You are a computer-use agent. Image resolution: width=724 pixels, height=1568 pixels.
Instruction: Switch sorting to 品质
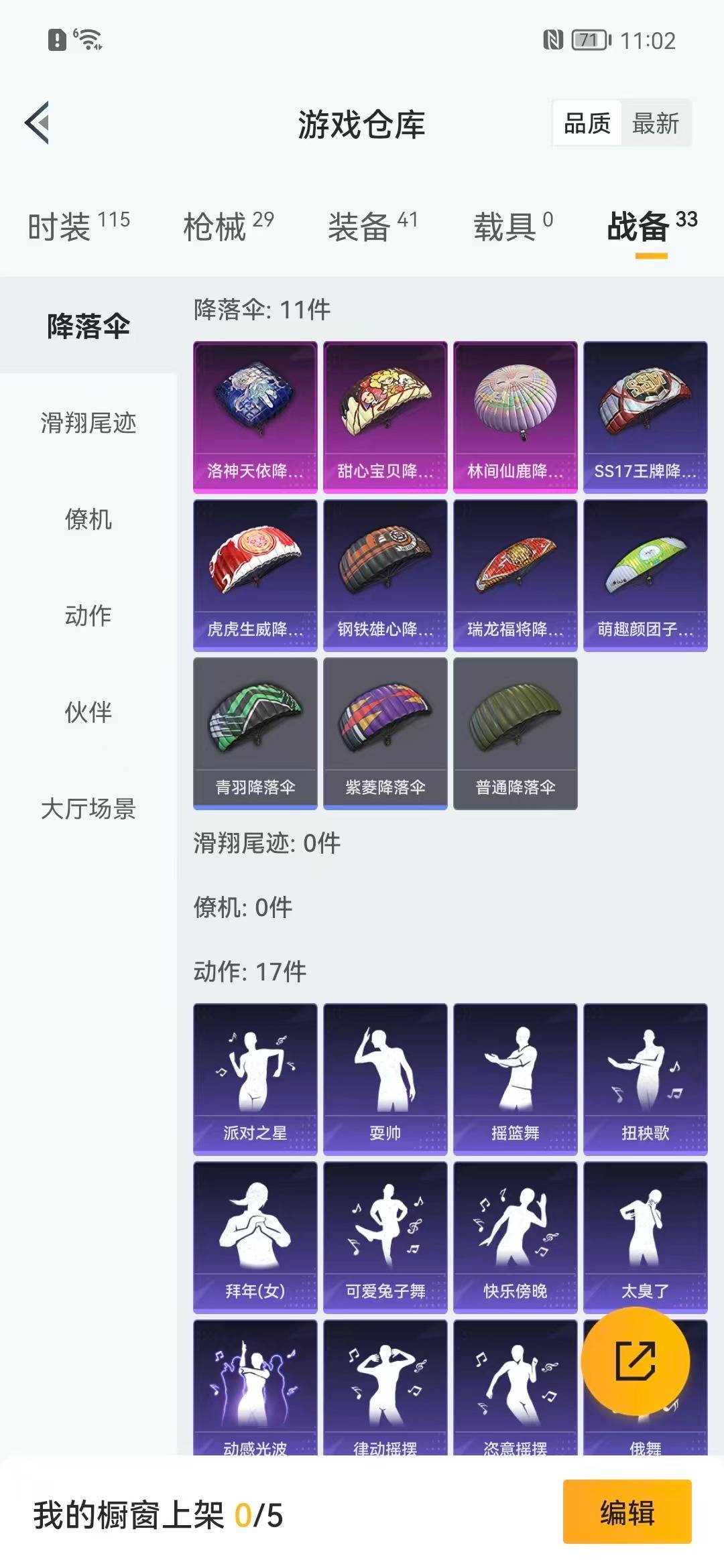587,123
